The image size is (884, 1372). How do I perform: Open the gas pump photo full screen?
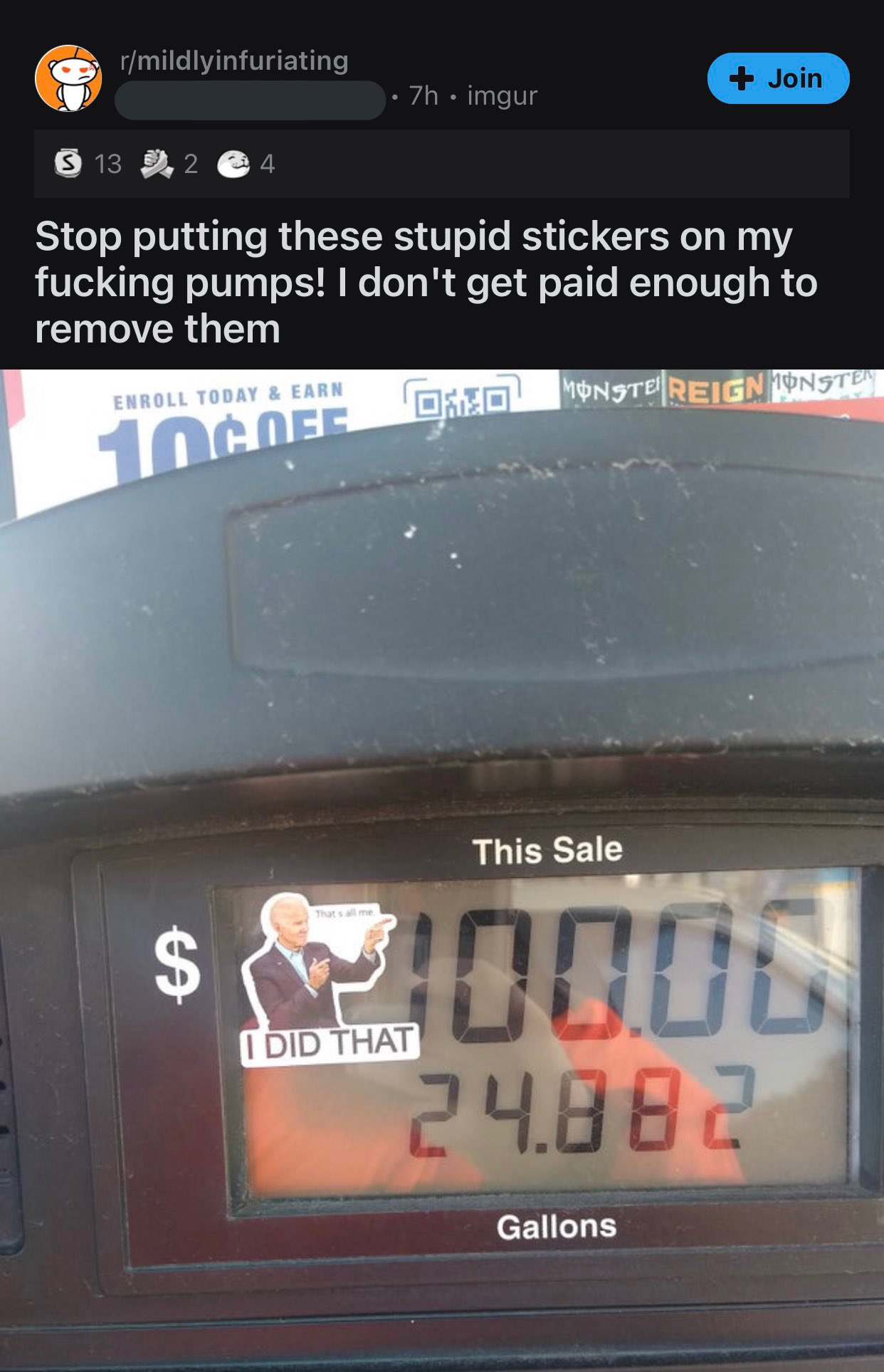coord(442,870)
